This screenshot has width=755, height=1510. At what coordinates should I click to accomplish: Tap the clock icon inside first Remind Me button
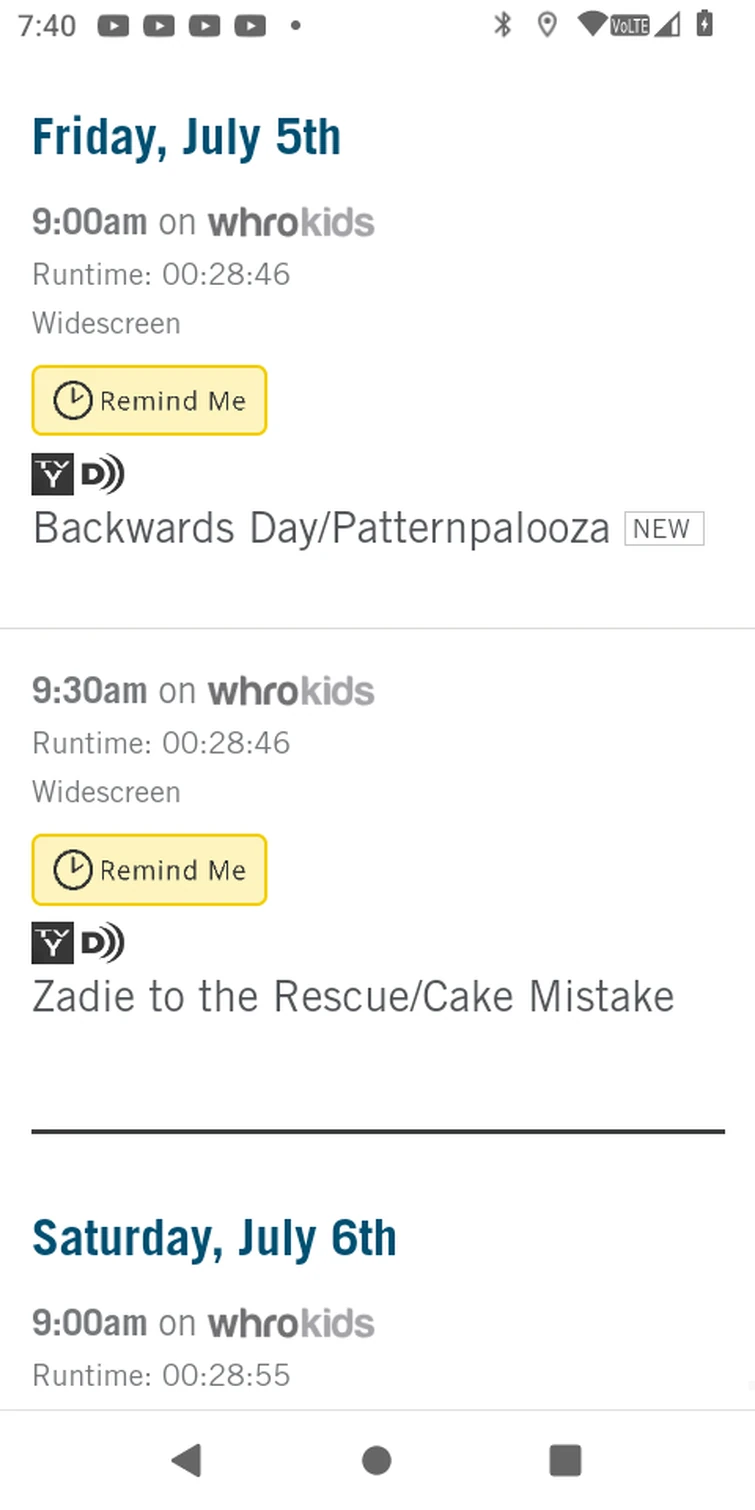pyautogui.click(x=72, y=400)
